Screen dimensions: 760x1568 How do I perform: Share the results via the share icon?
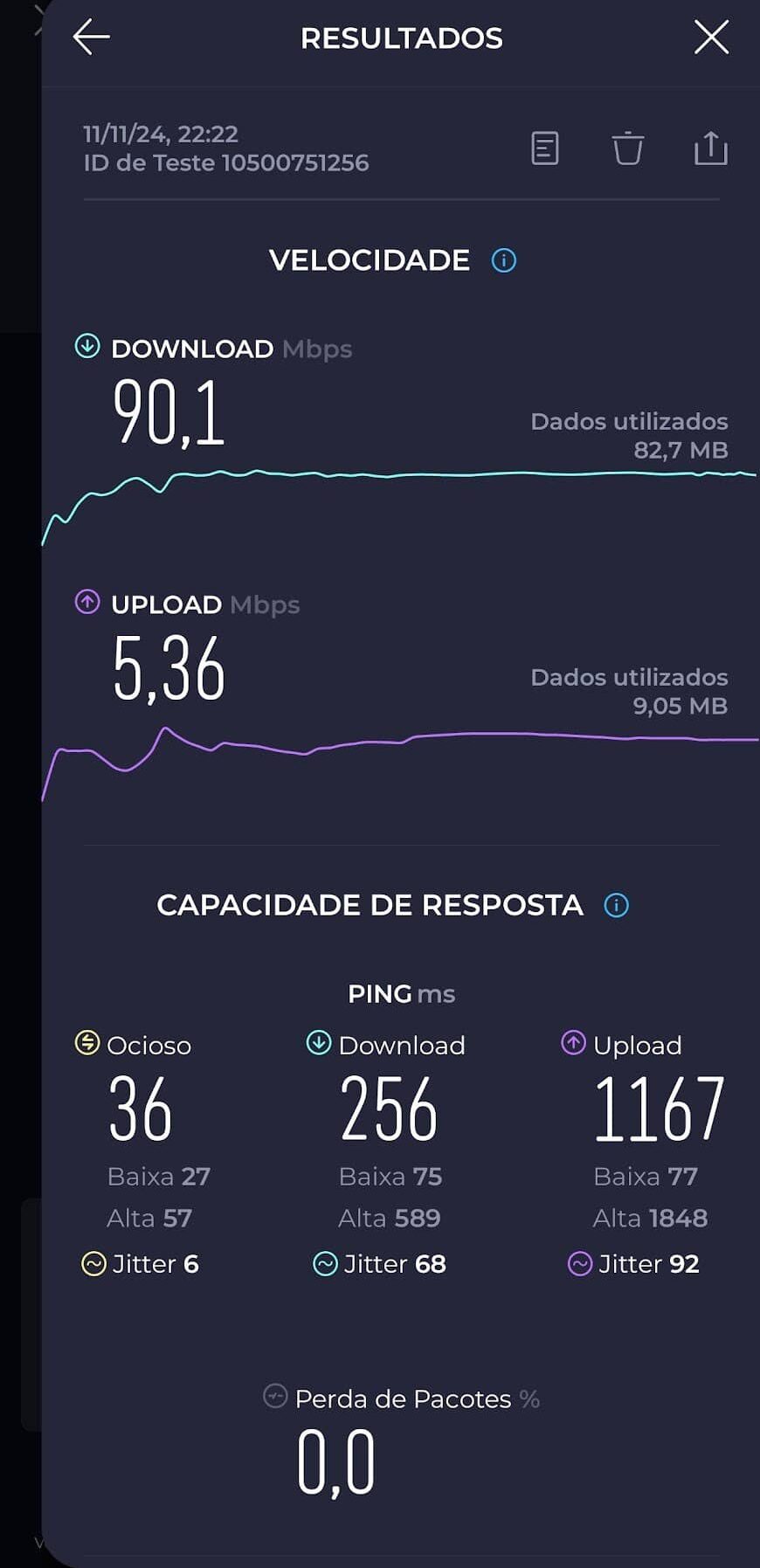point(711,149)
